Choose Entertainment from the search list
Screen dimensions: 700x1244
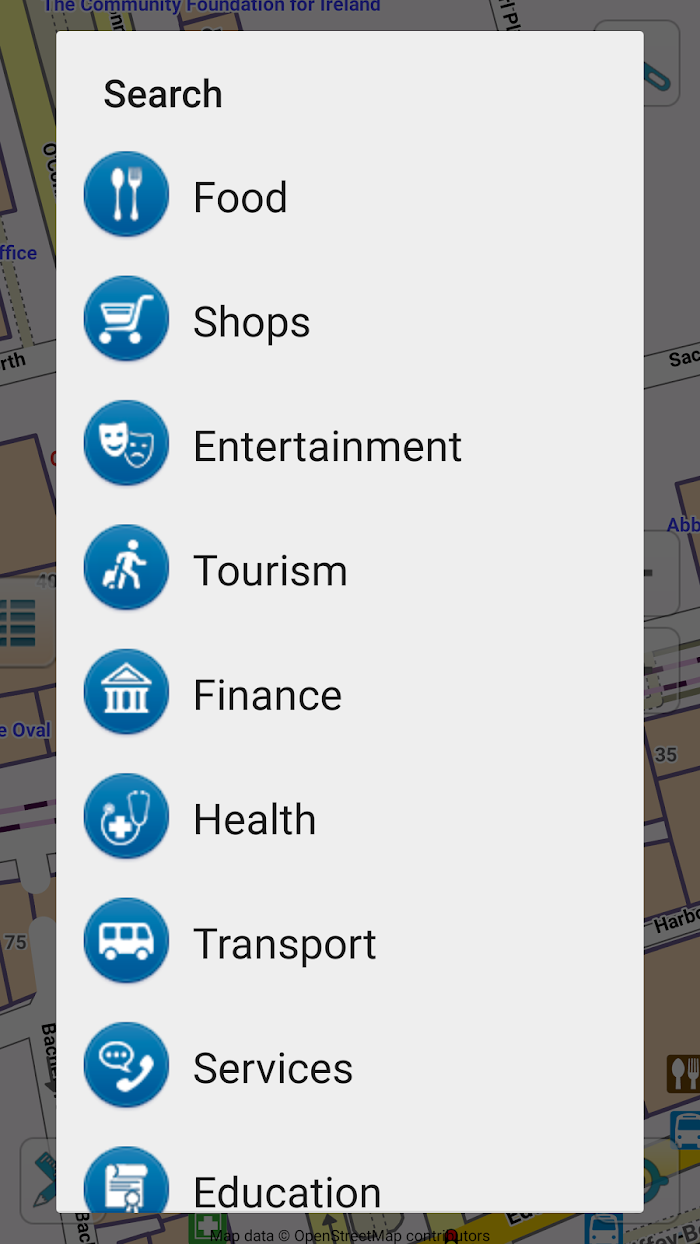tap(349, 445)
